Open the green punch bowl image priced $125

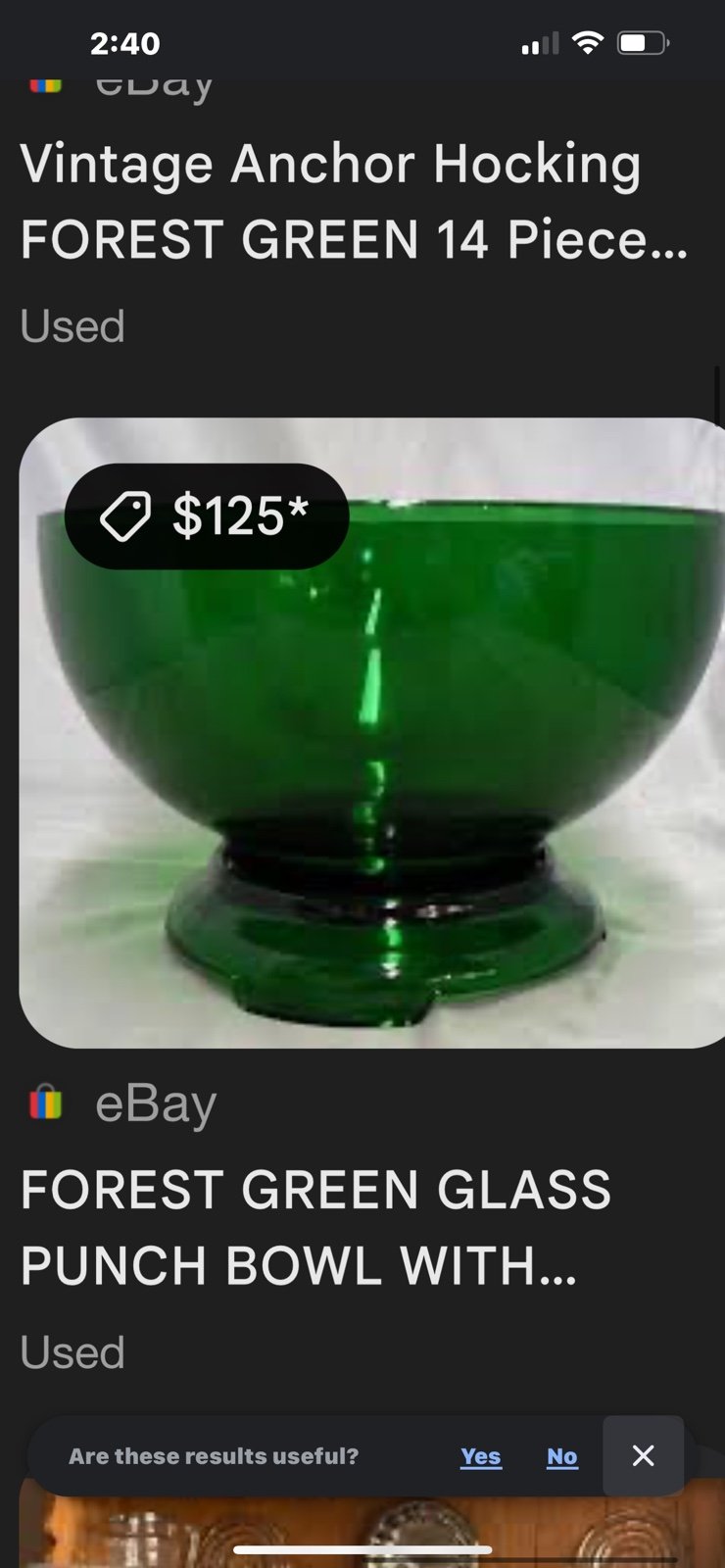371,733
